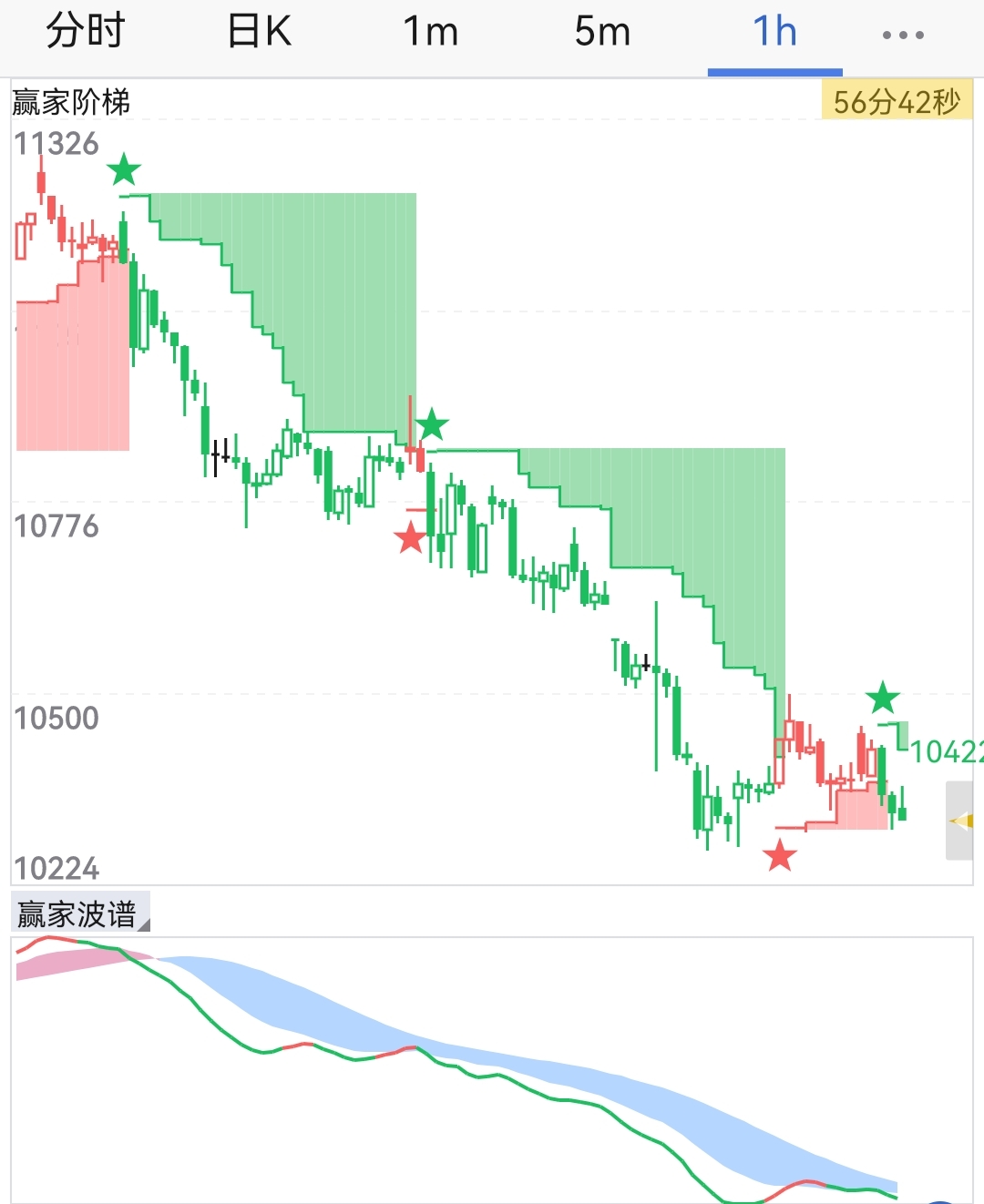Select the 日K timeframe tab
Image resolution: width=984 pixels, height=1204 pixels.
(259, 33)
